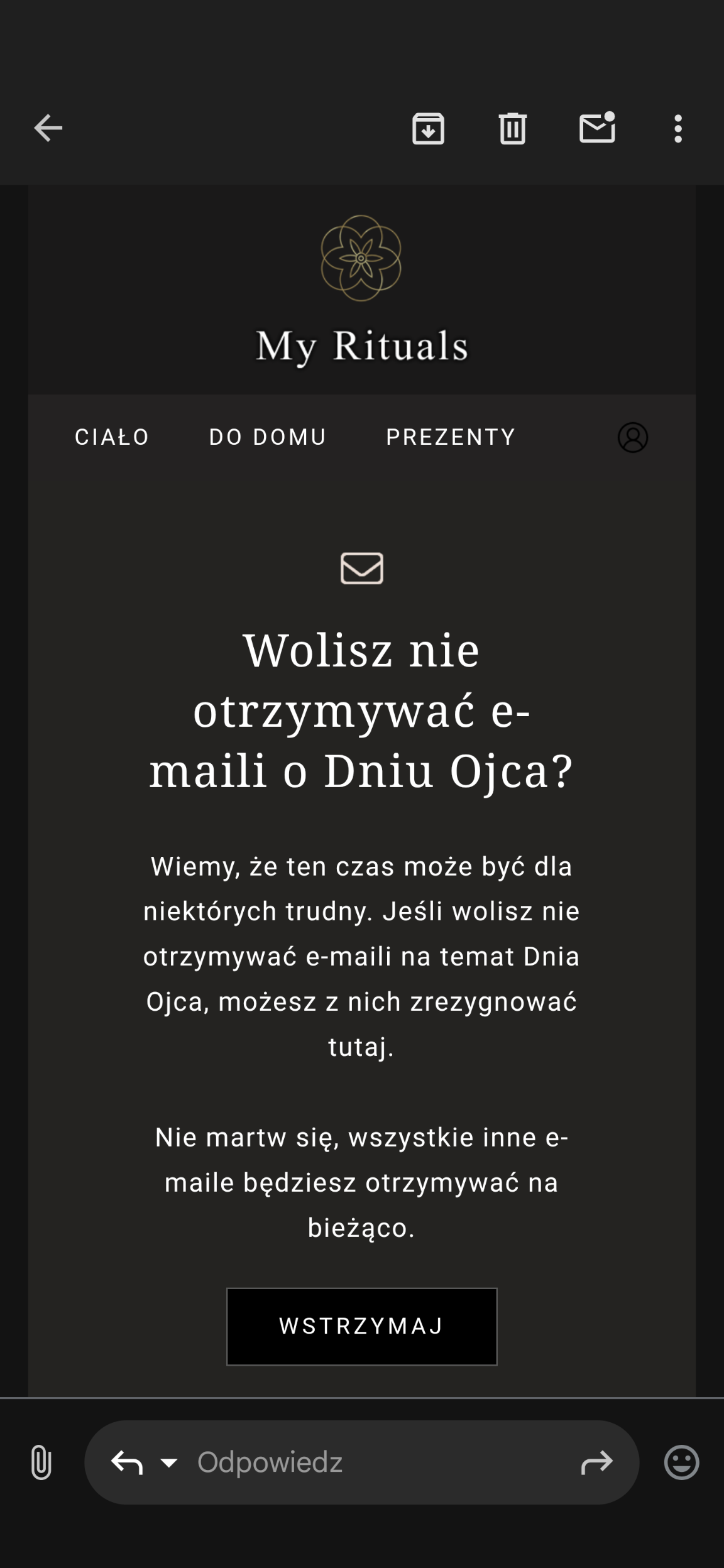Image resolution: width=724 pixels, height=1568 pixels.
Task: Add an emoji reaction
Action: pos(681,1462)
